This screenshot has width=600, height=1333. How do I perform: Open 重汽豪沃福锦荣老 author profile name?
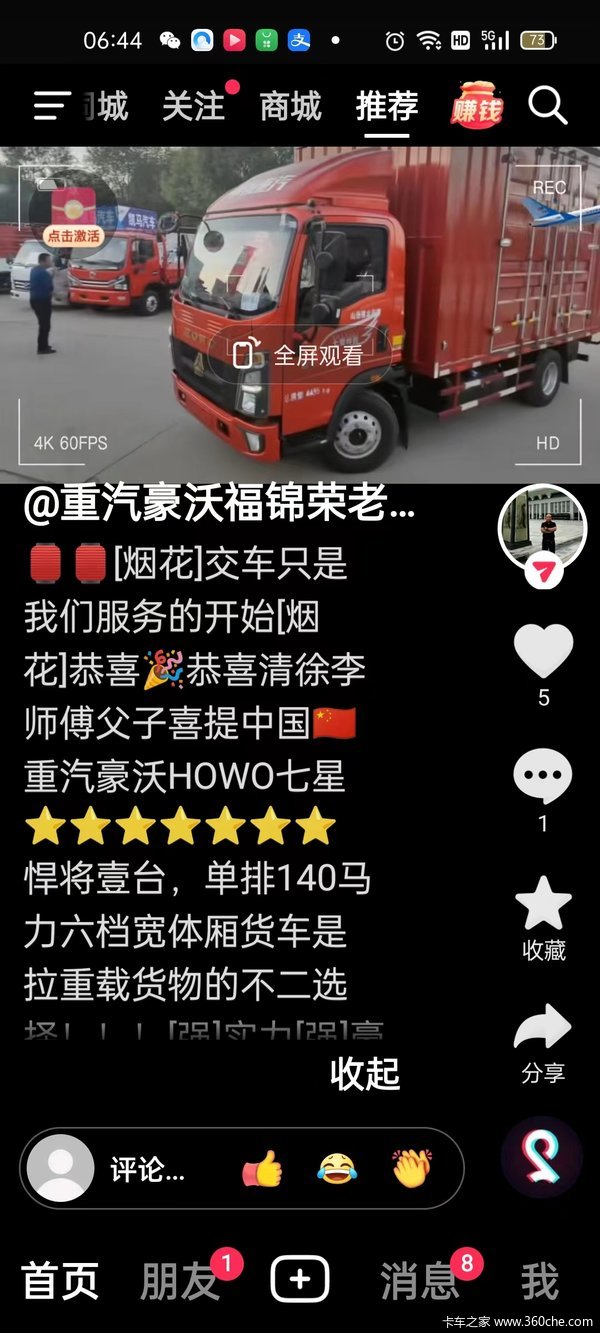(x=218, y=506)
